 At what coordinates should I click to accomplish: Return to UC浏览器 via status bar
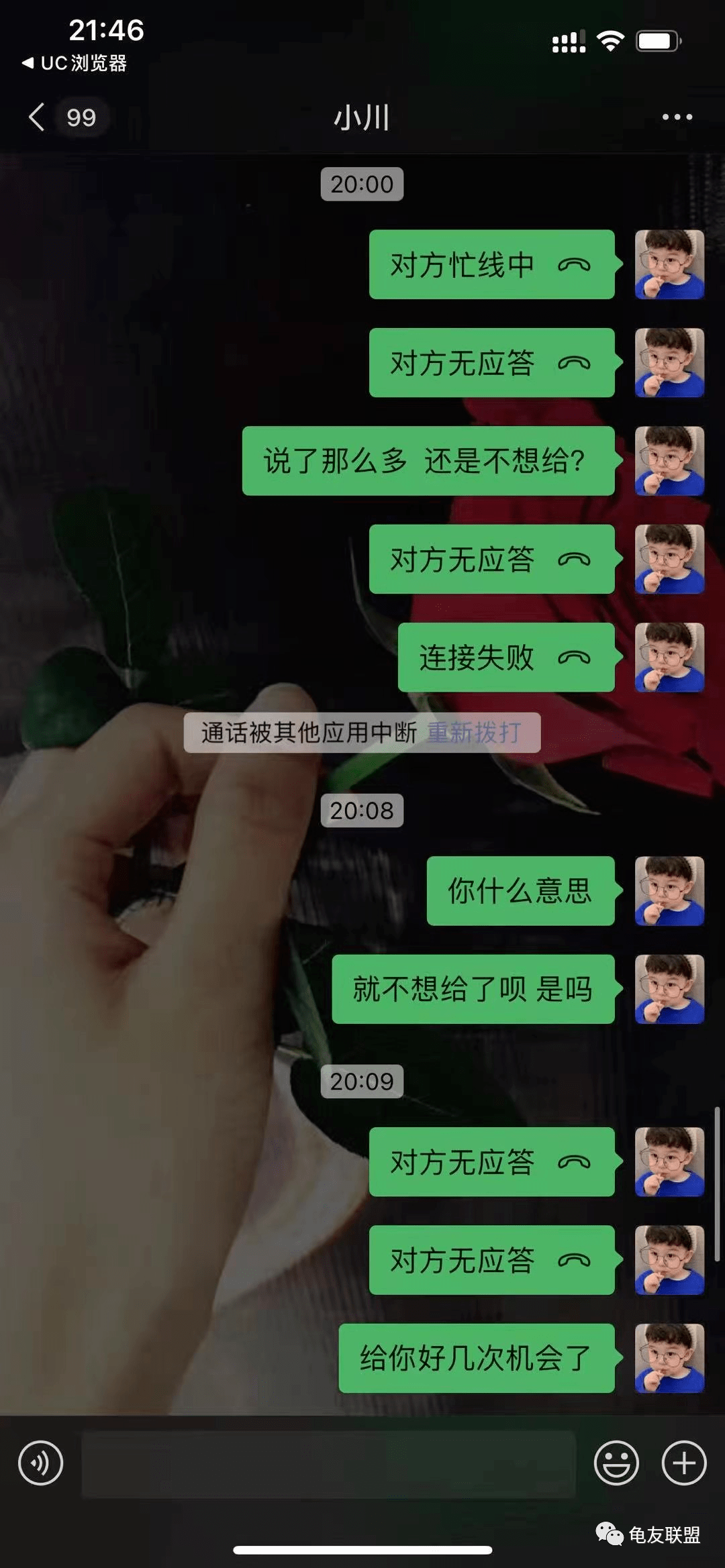[x=75, y=63]
